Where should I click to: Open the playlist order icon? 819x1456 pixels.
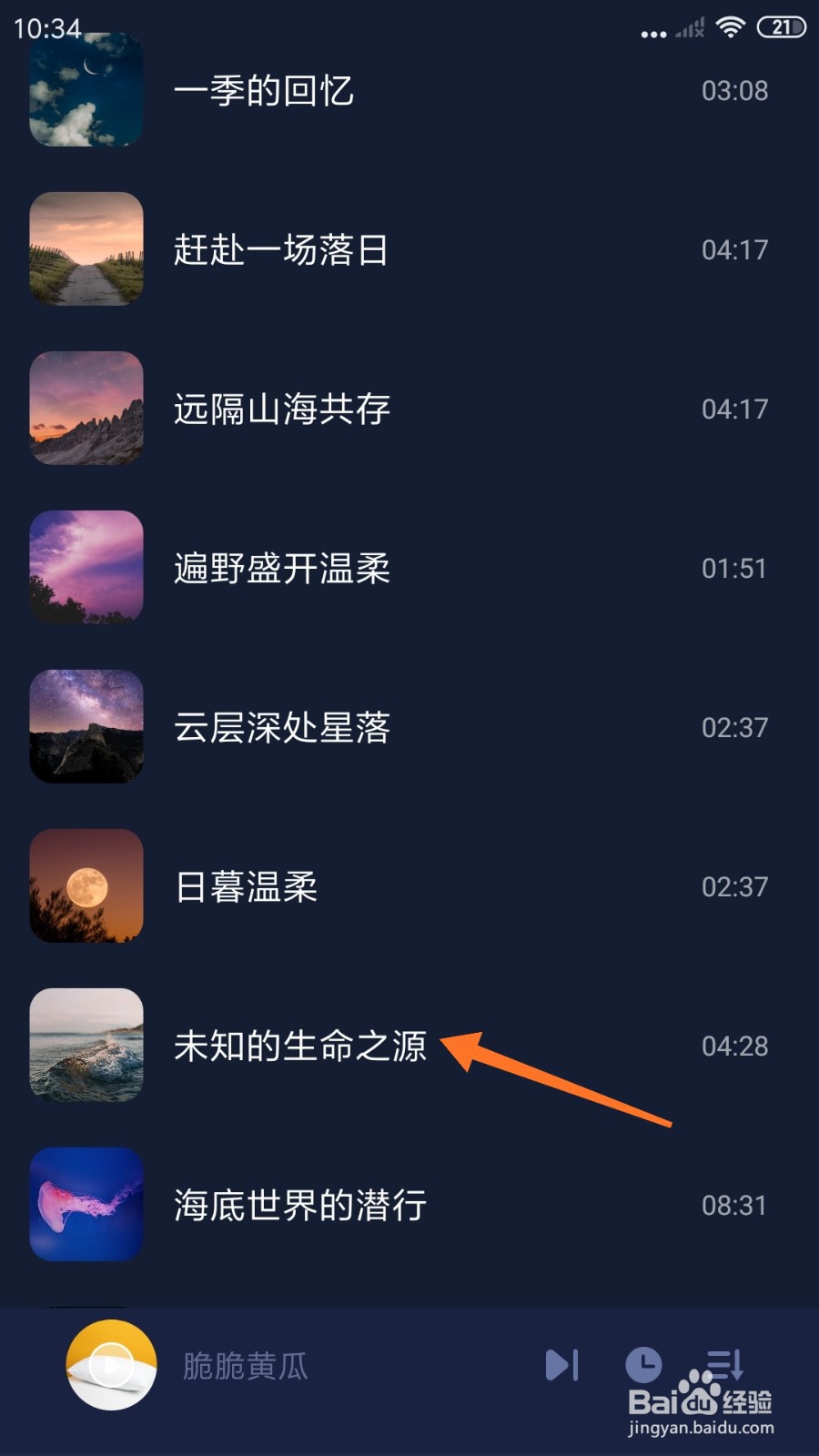click(725, 1364)
